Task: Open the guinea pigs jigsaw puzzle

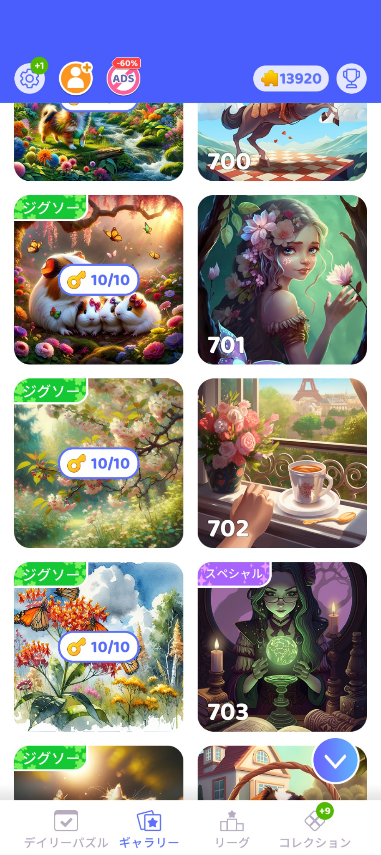Action: pyautogui.click(x=99, y=280)
